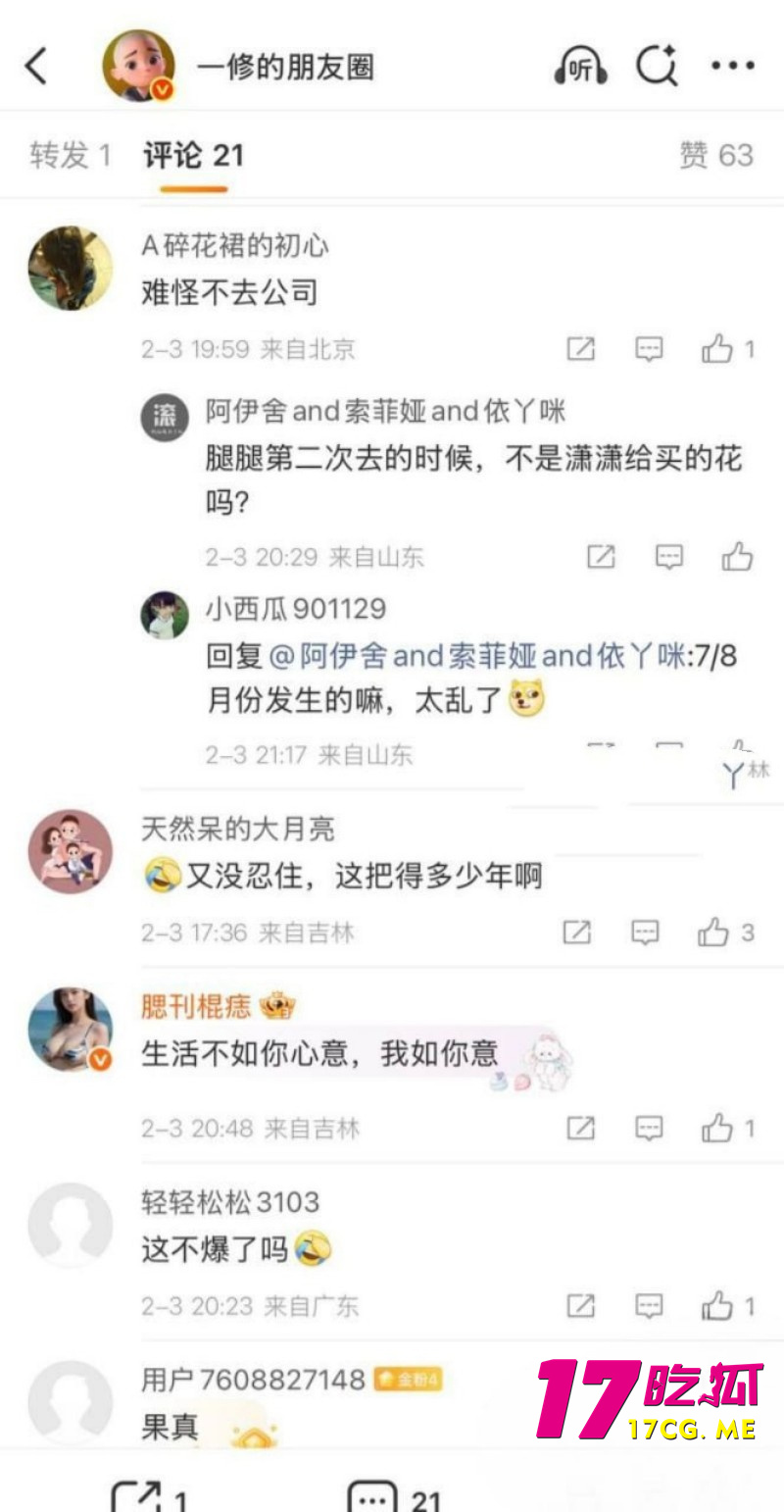Image resolution: width=784 pixels, height=1512 pixels.
Task: Like the comment by 腮刊棍痣
Action: pyautogui.click(x=716, y=1129)
